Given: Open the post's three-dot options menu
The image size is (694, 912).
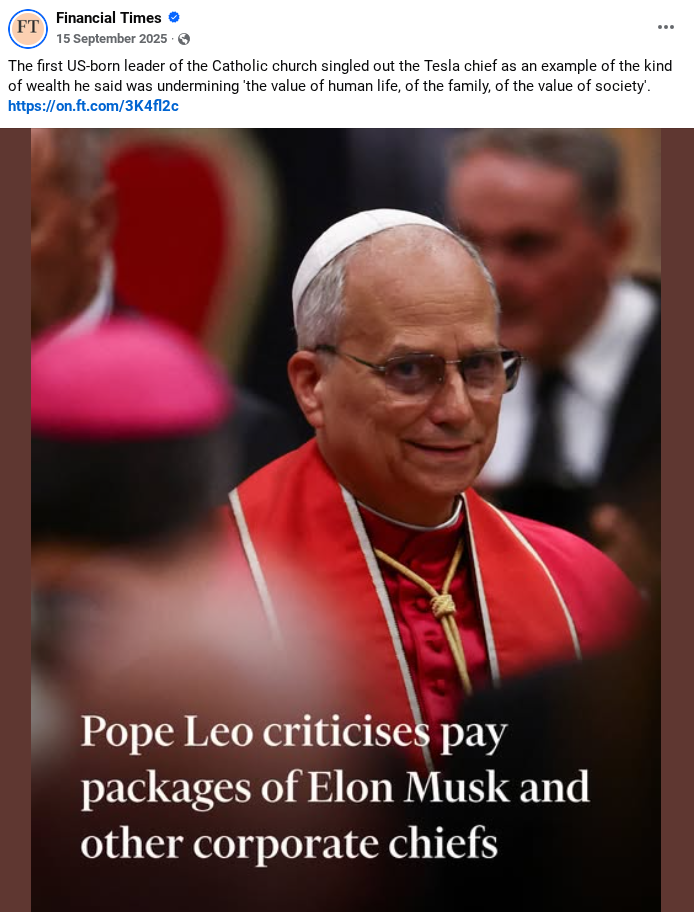Looking at the screenshot, I should pyautogui.click(x=666, y=27).
